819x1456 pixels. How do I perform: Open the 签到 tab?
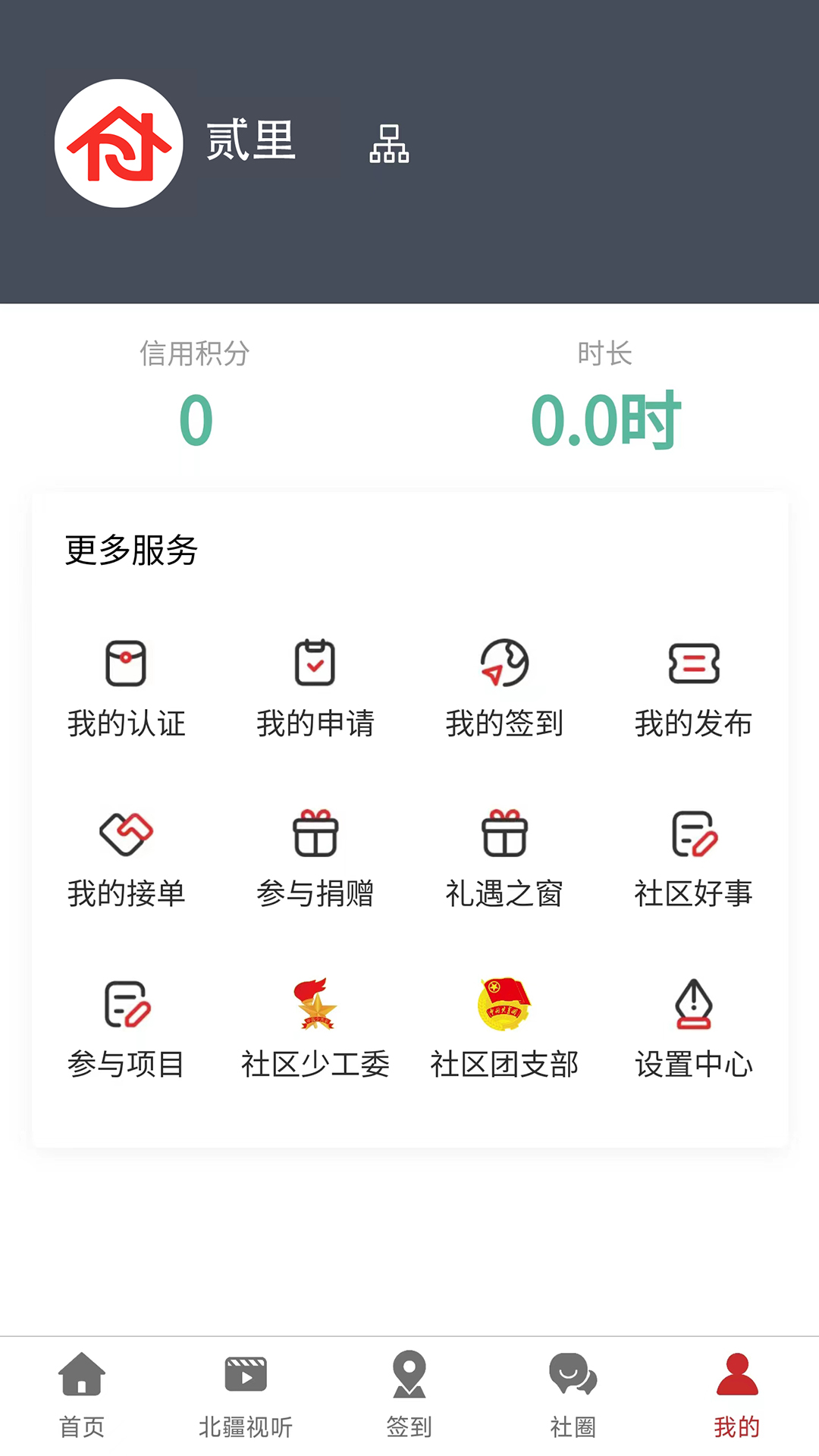409,1399
